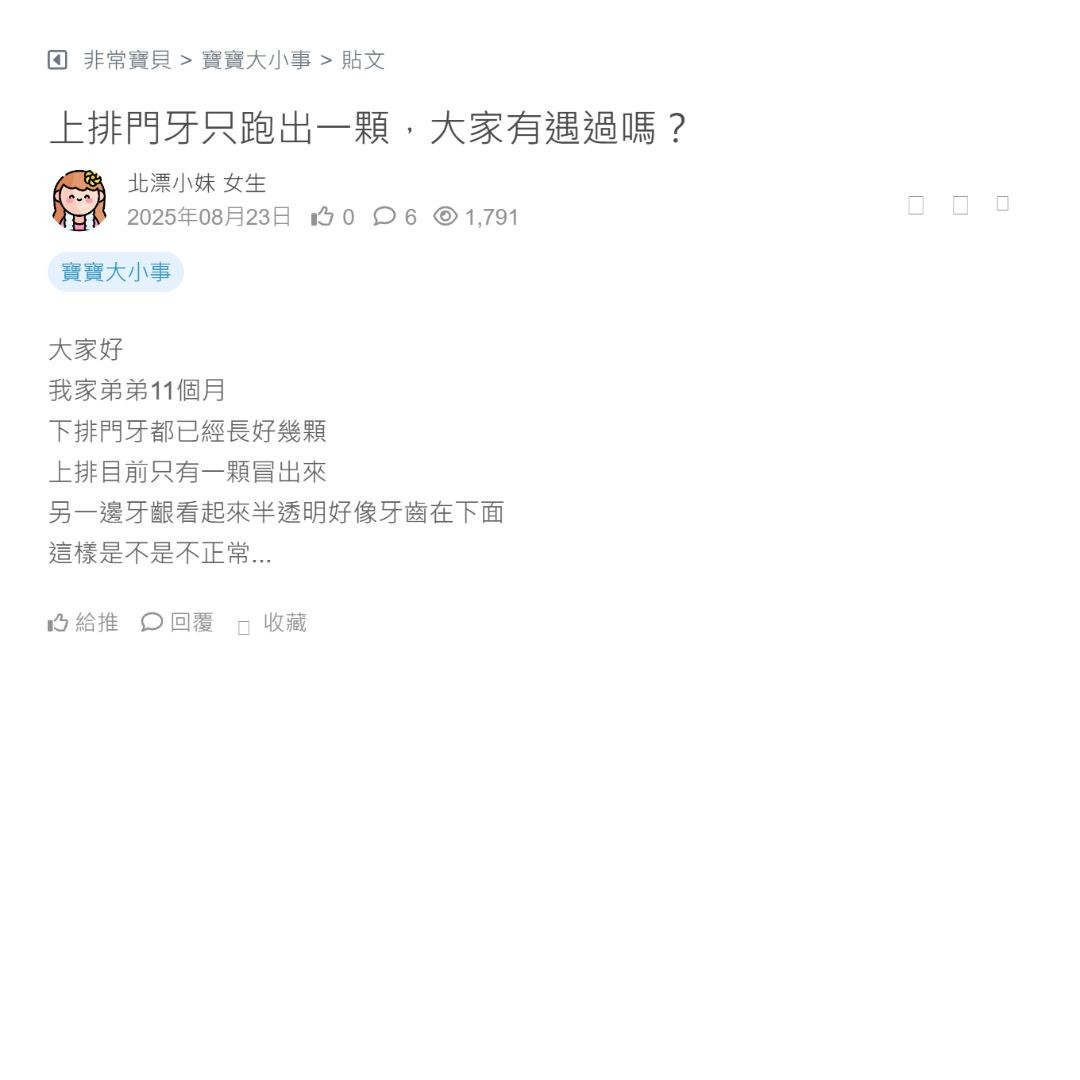Select the blue 寶寶大小事 tag chip
1080x1080 pixels.
pyautogui.click(x=116, y=272)
